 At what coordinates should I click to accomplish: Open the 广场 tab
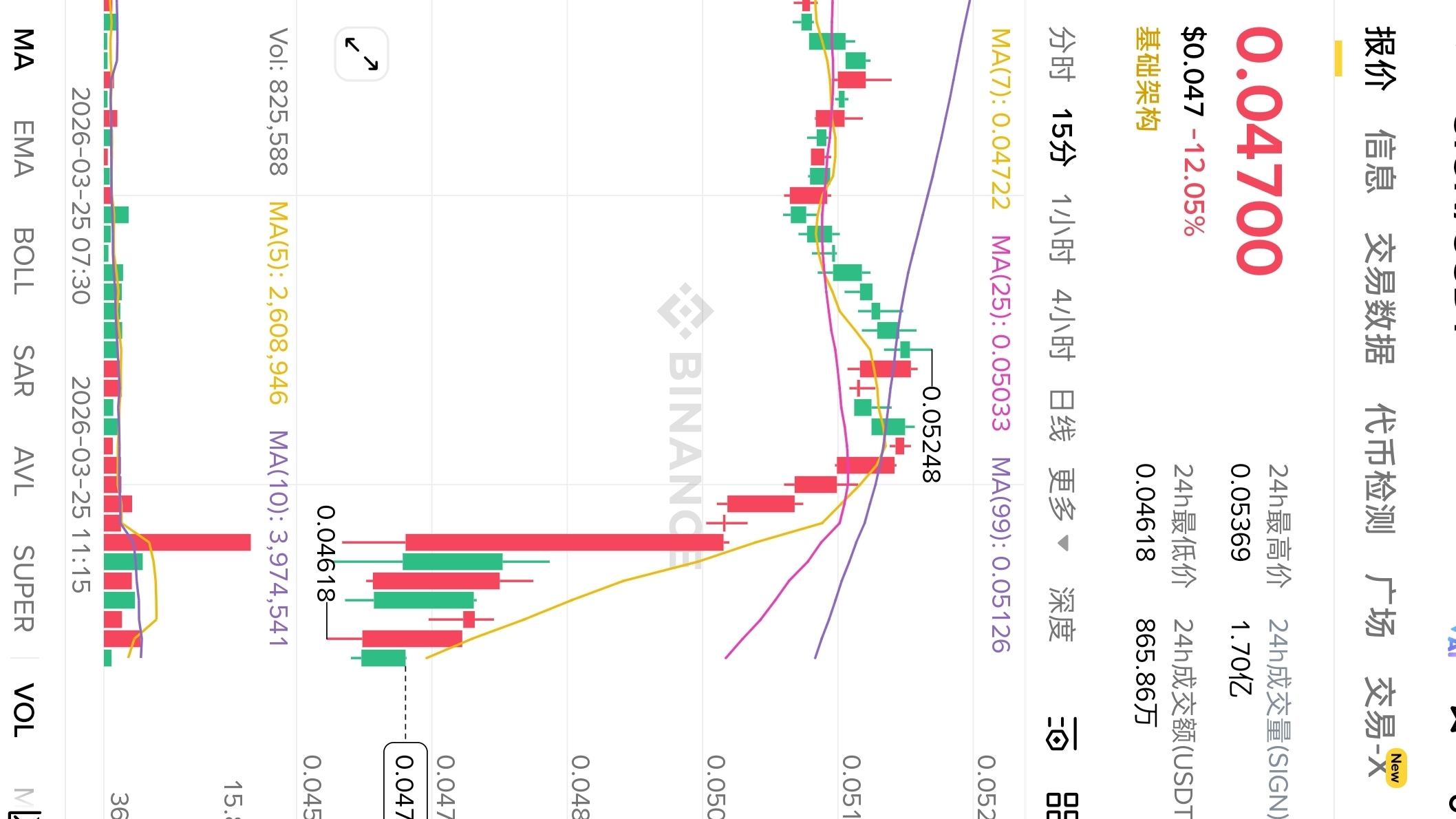[x=1380, y=604]
